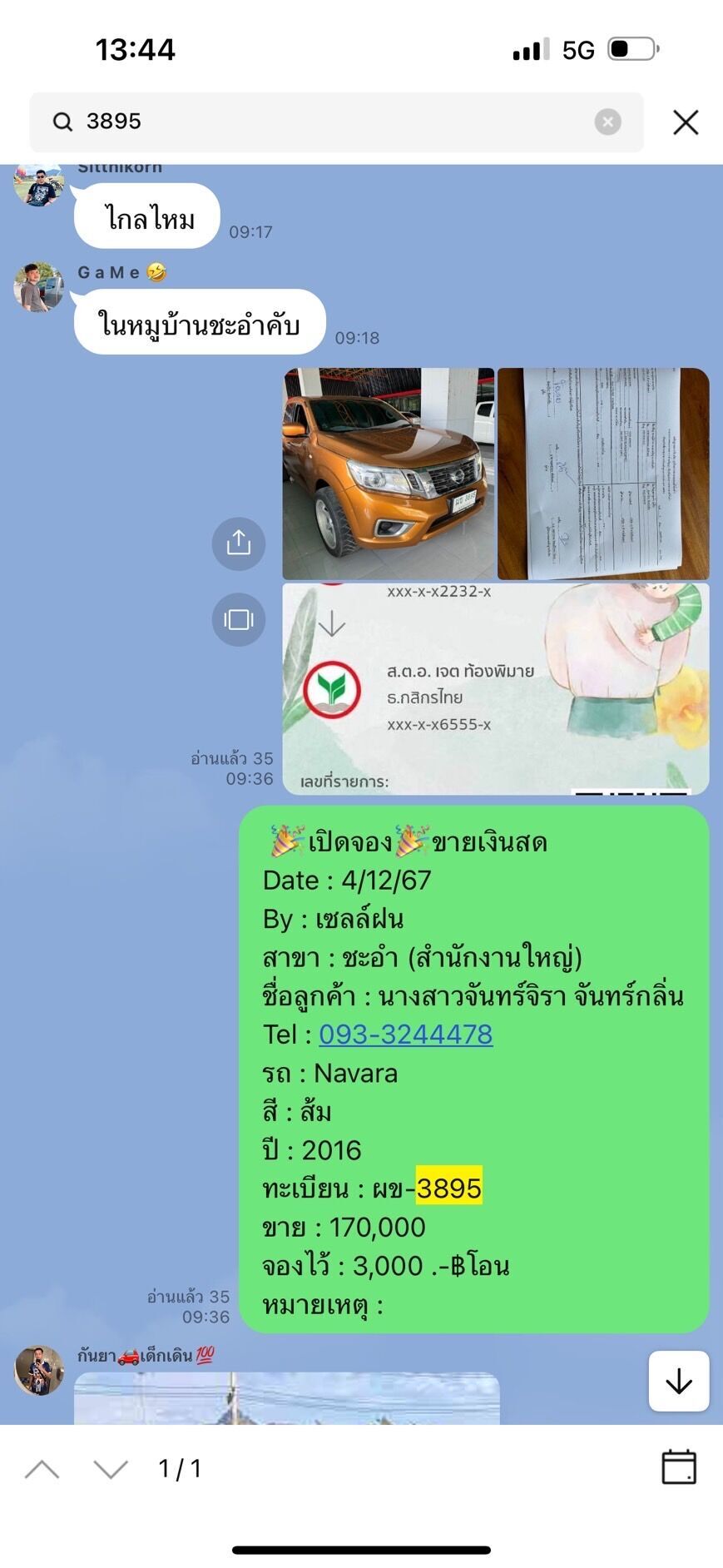View GaMe's profile picture
723x1568 pixels.
pos(39,288)
